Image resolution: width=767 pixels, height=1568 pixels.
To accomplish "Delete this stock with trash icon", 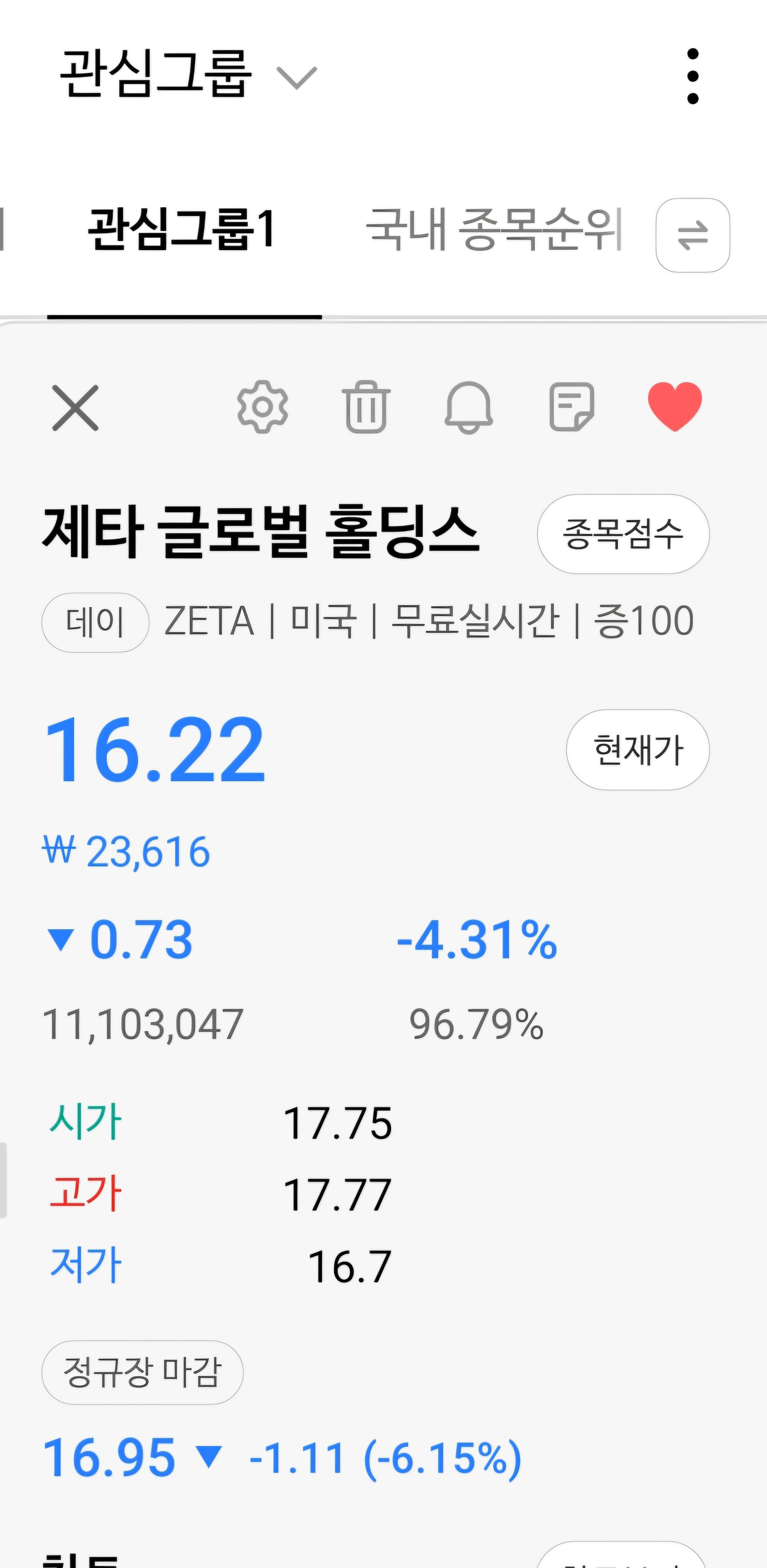I will coord(366,406).
